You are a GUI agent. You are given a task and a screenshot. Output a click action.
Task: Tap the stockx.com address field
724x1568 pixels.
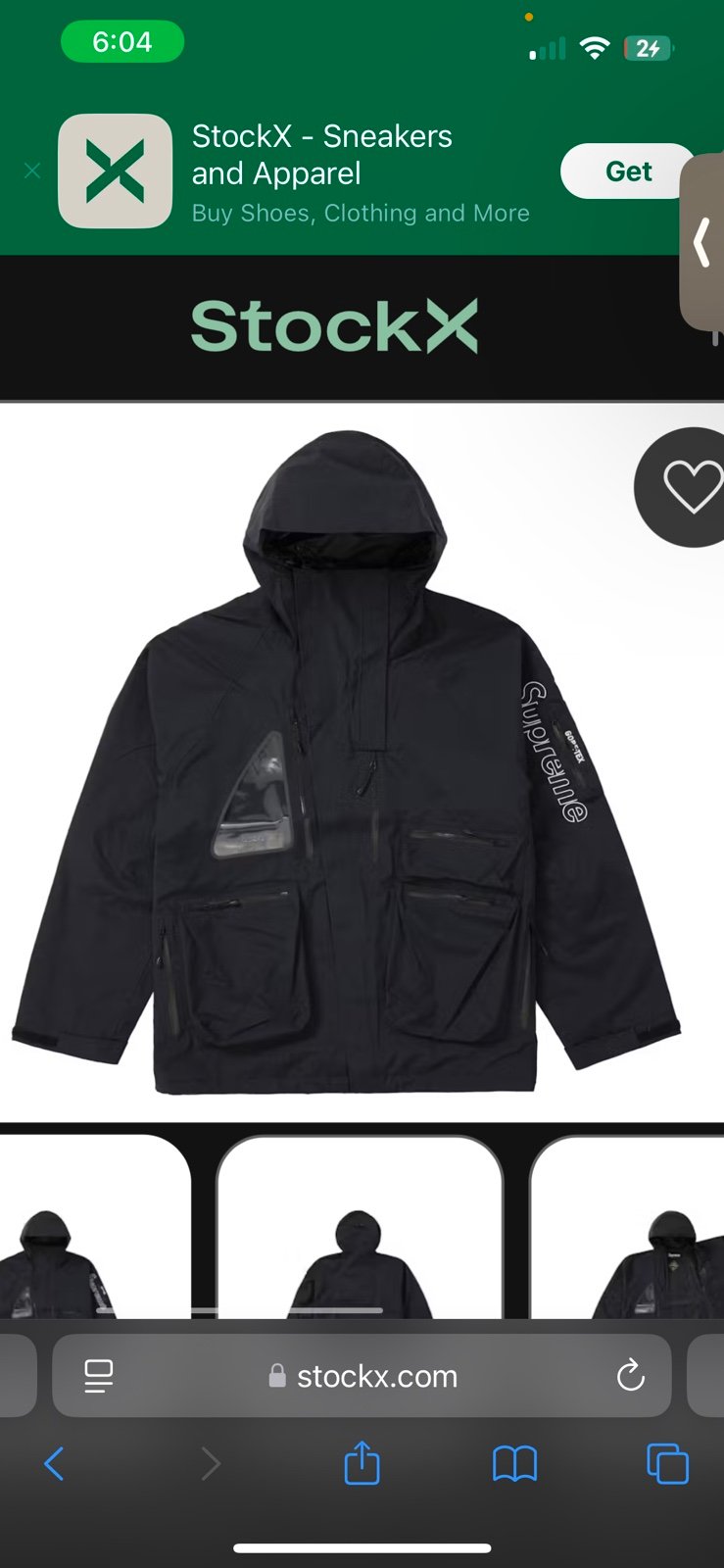point(362,1376)
